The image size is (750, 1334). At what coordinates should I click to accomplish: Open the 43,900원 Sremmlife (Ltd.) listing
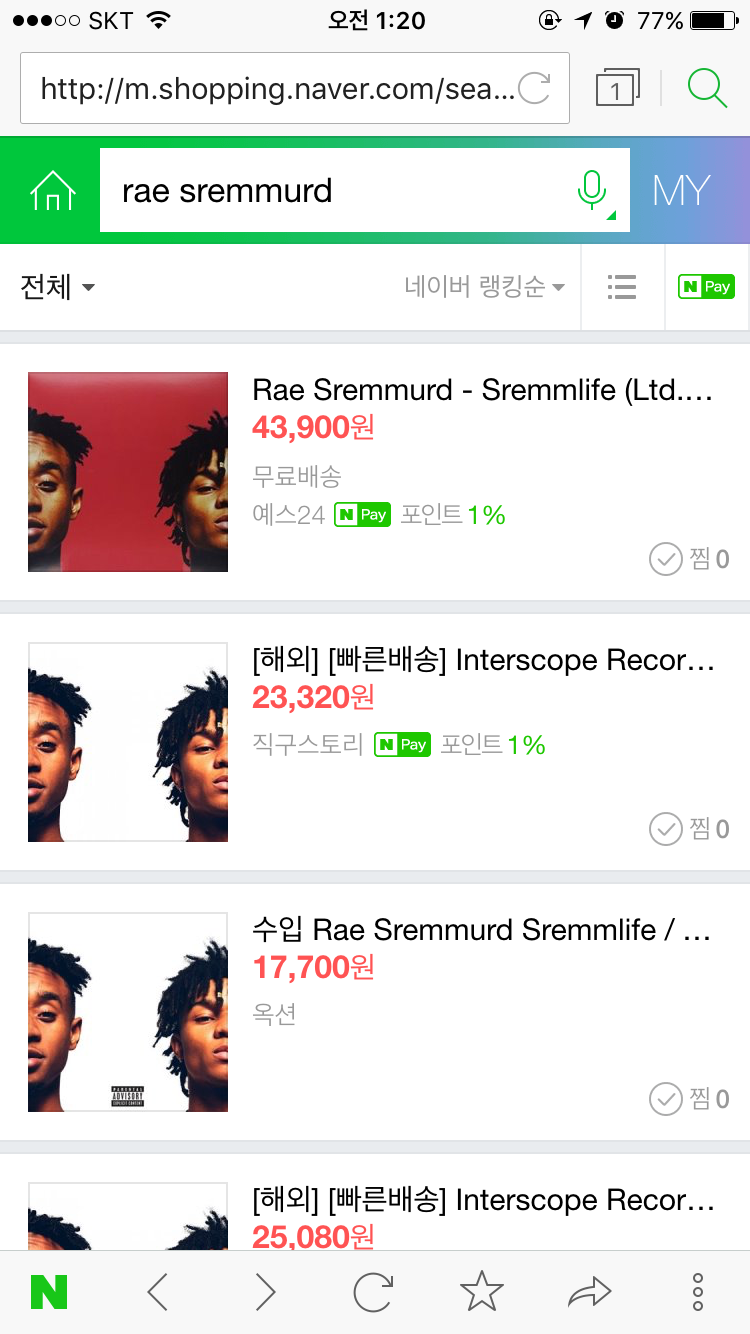(482, 390)
